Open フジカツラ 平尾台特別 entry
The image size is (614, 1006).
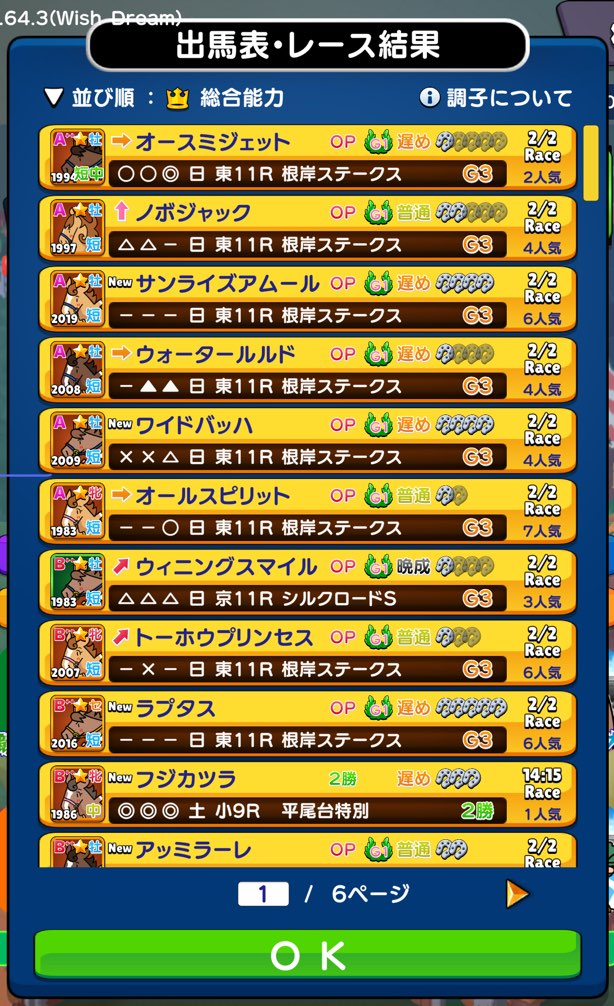click(308, 795)
